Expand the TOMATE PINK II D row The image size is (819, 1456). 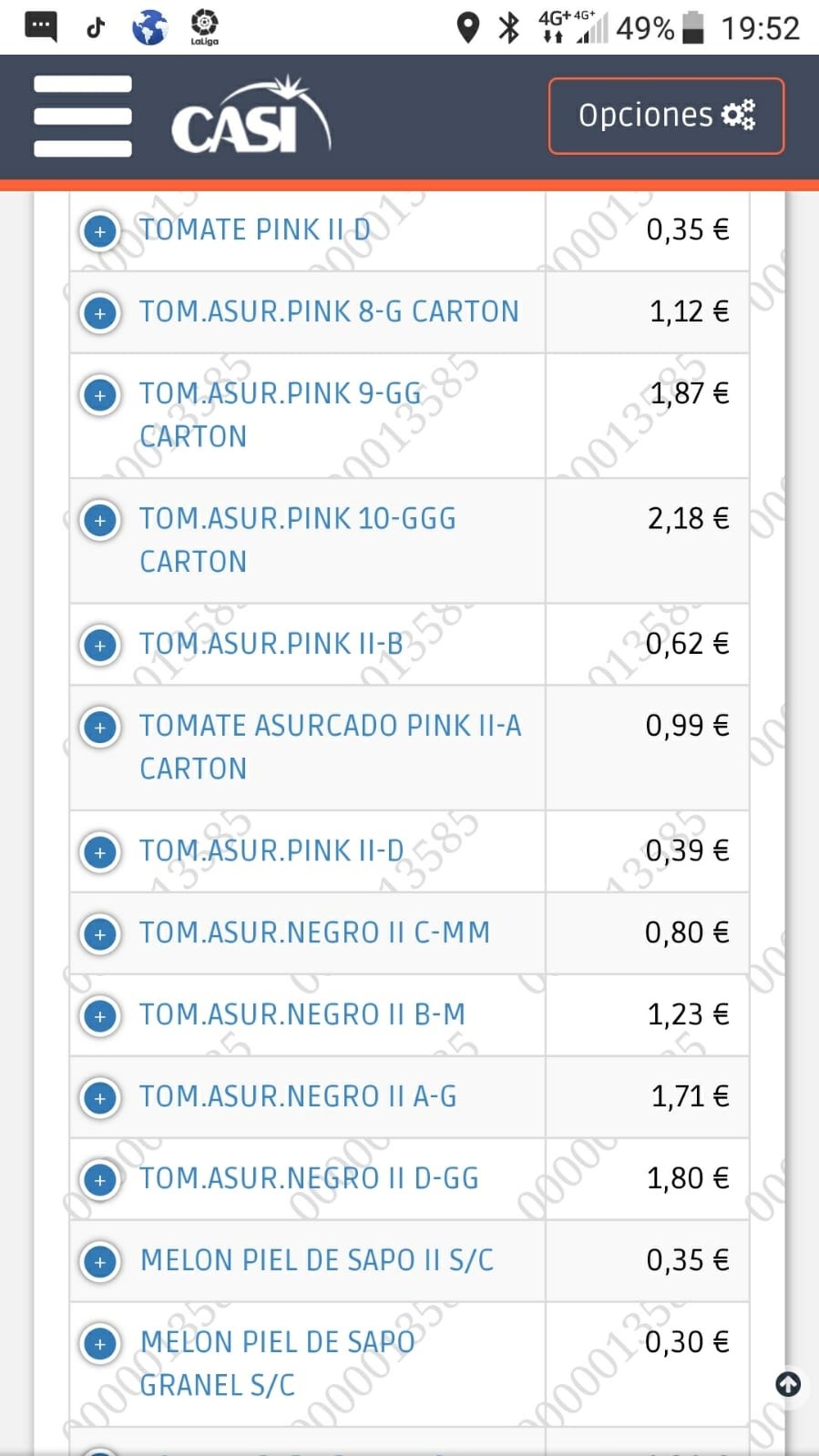tap(100, 231)
